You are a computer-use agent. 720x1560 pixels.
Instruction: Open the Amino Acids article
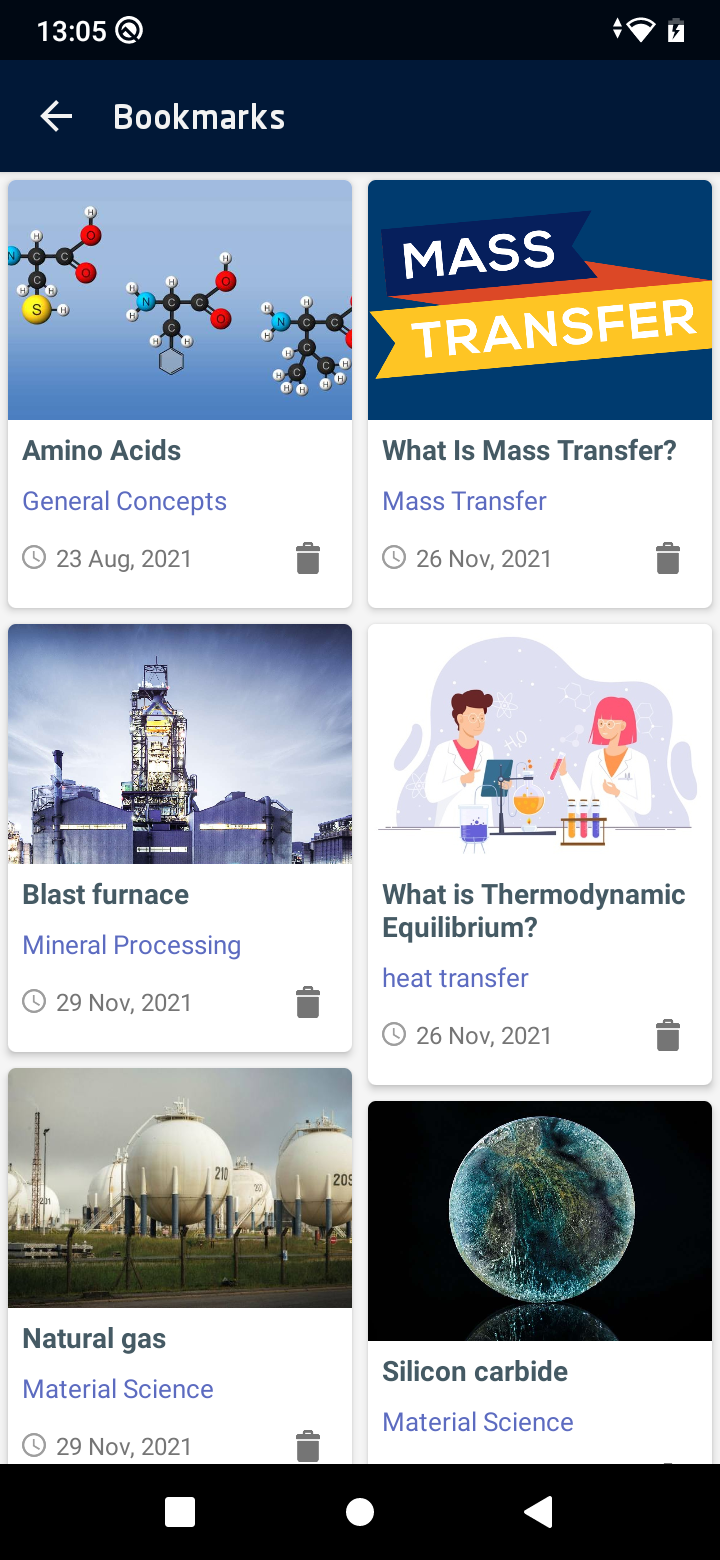[102, 450]
